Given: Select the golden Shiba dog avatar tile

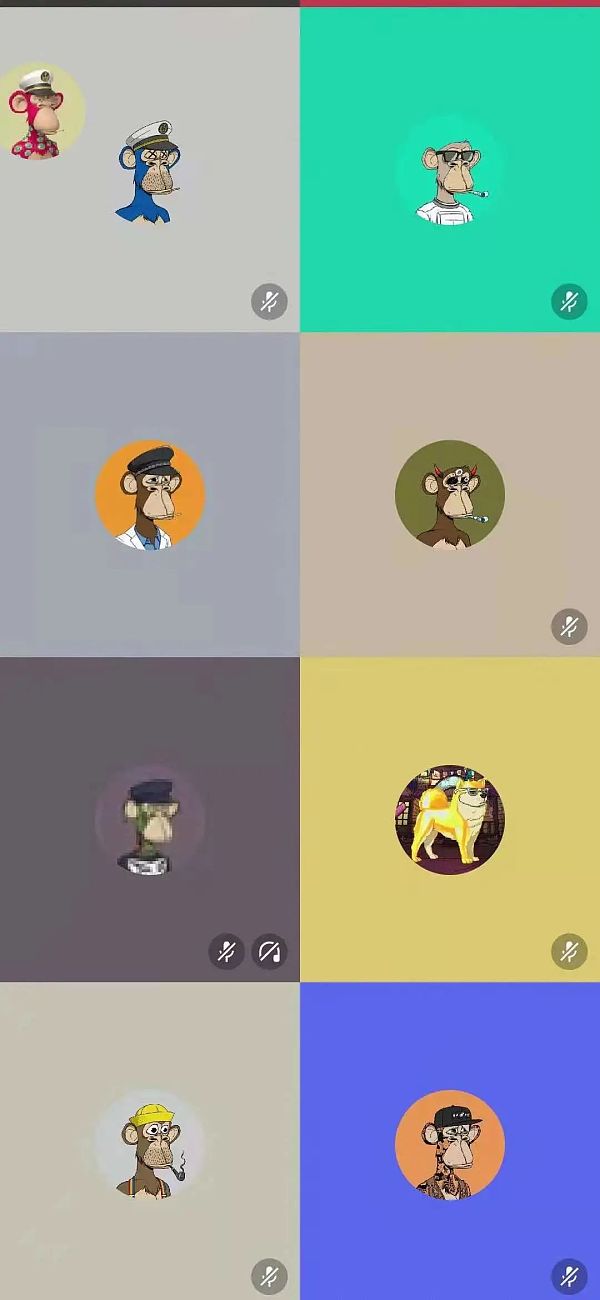Looking at the screenshot, I should 450,820.
